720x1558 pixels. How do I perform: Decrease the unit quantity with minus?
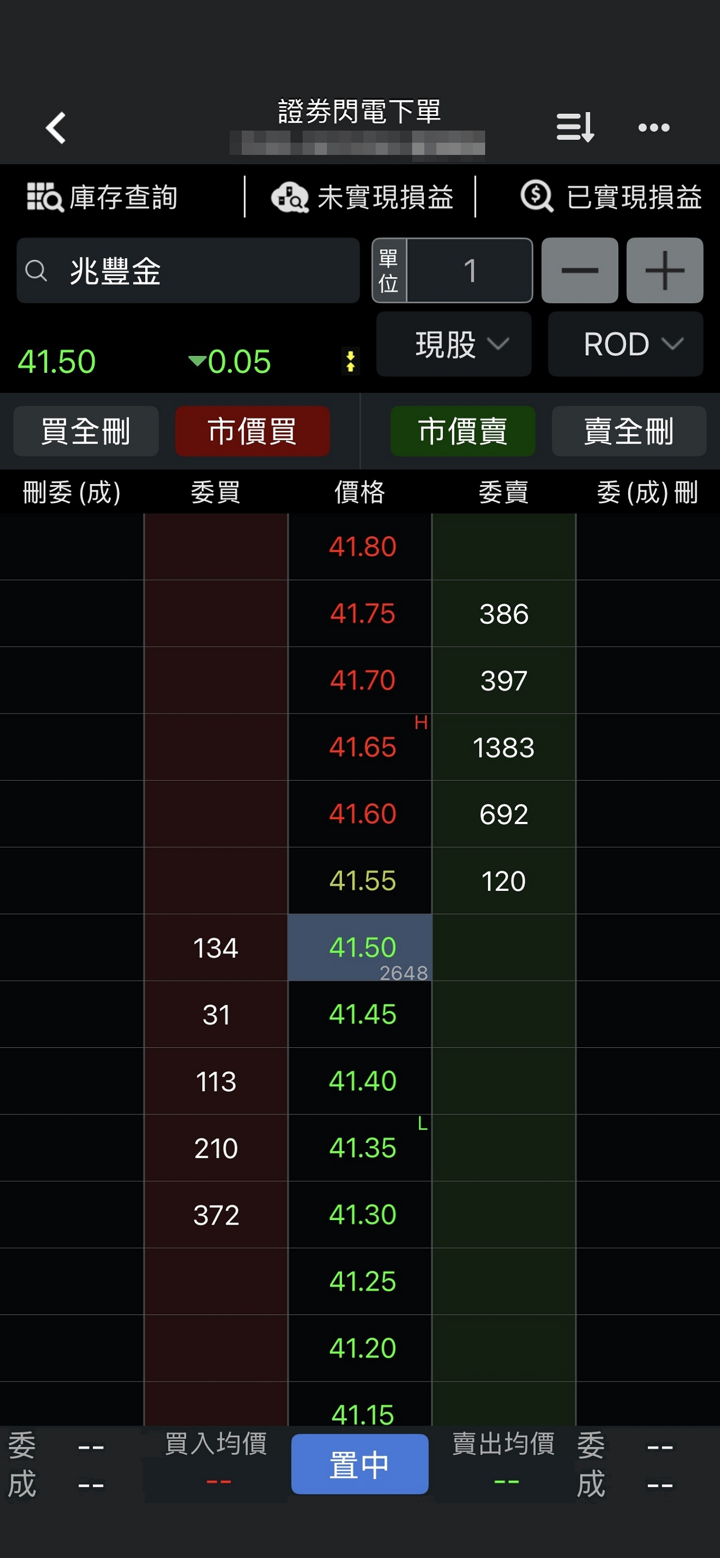(580, 271)
